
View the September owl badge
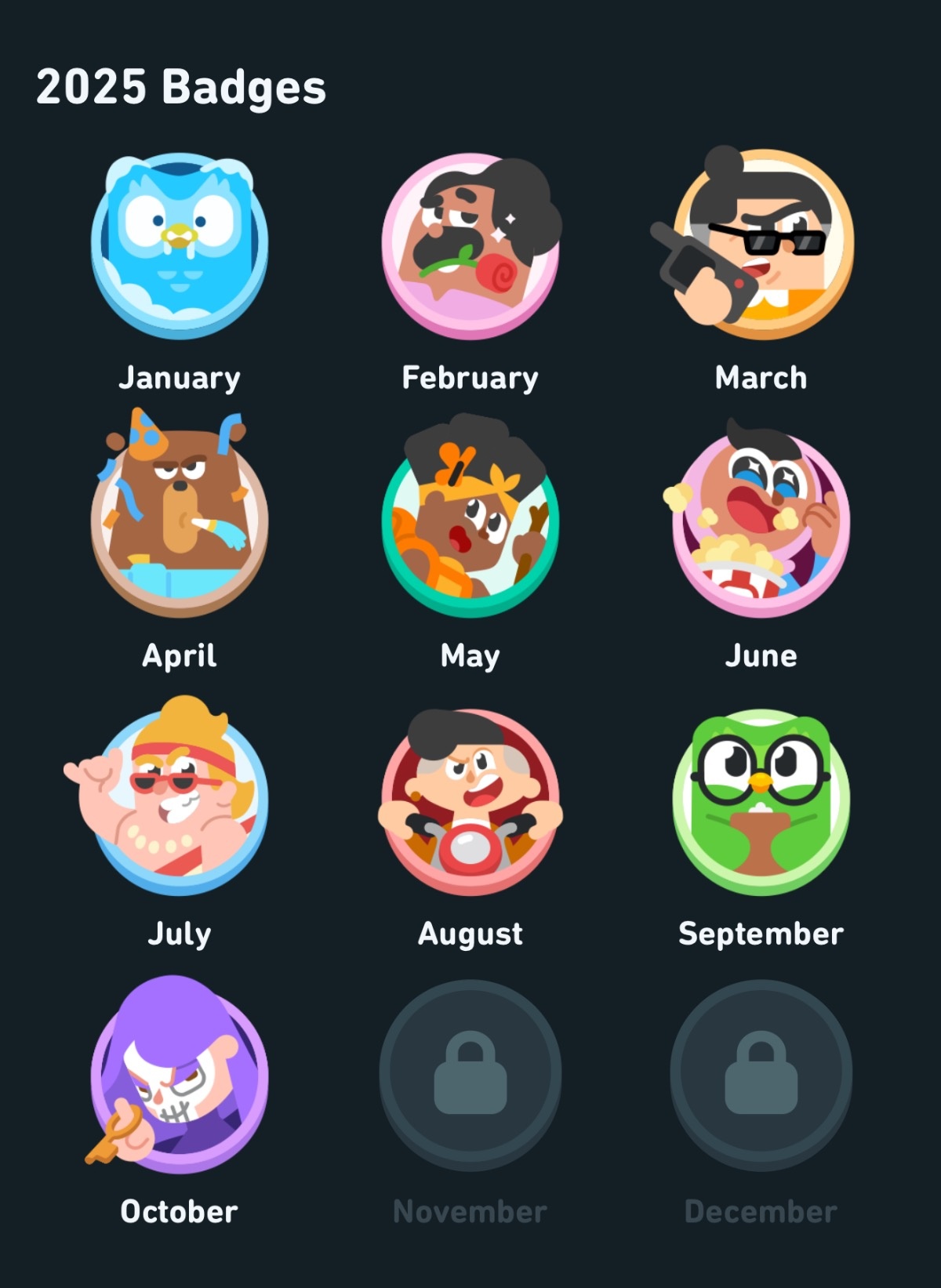coord(761,801)
